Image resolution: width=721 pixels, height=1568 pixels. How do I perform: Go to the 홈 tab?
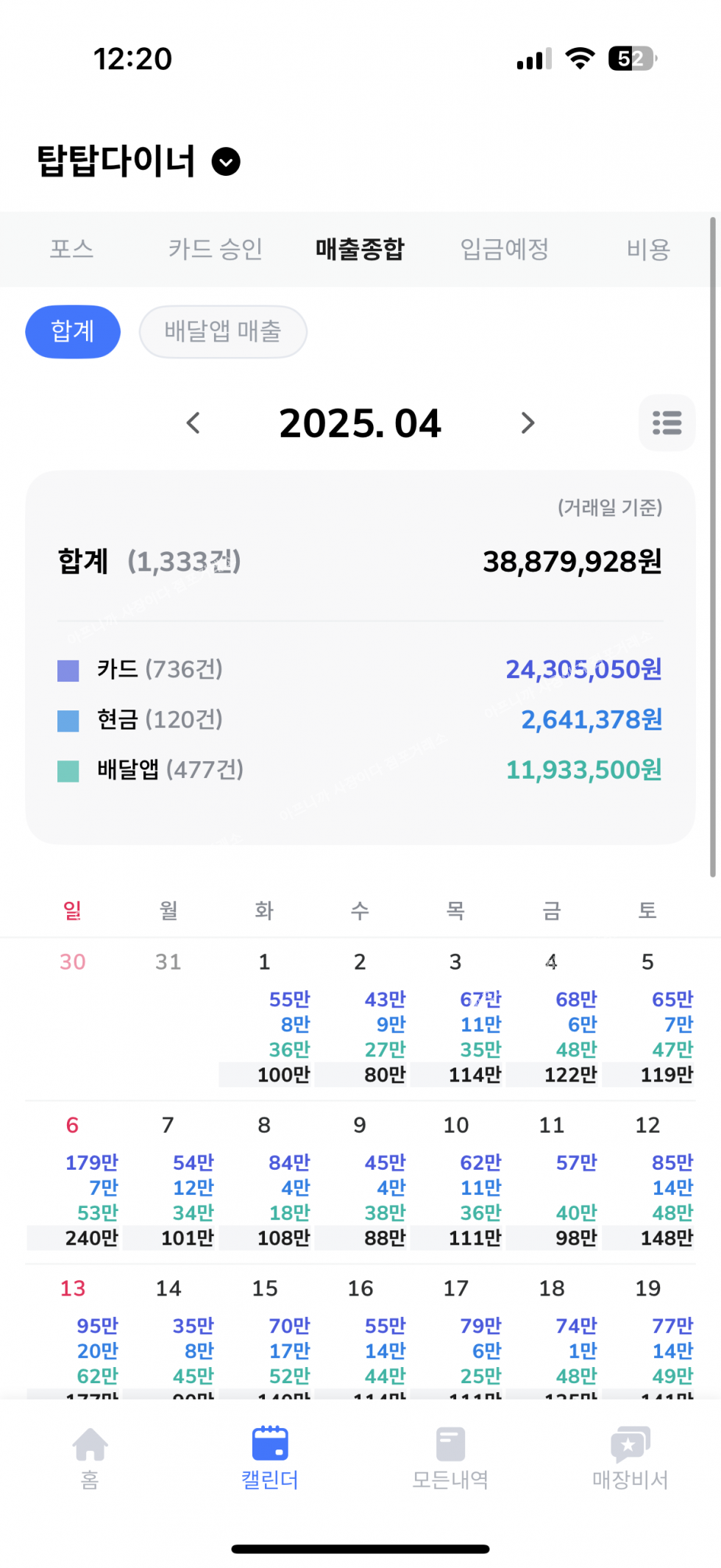[90, 1458]
